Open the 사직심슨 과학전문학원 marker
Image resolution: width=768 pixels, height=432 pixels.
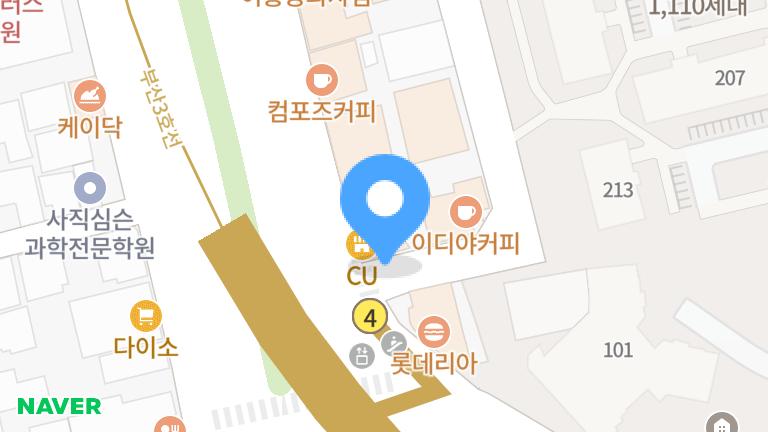point(90,187)
